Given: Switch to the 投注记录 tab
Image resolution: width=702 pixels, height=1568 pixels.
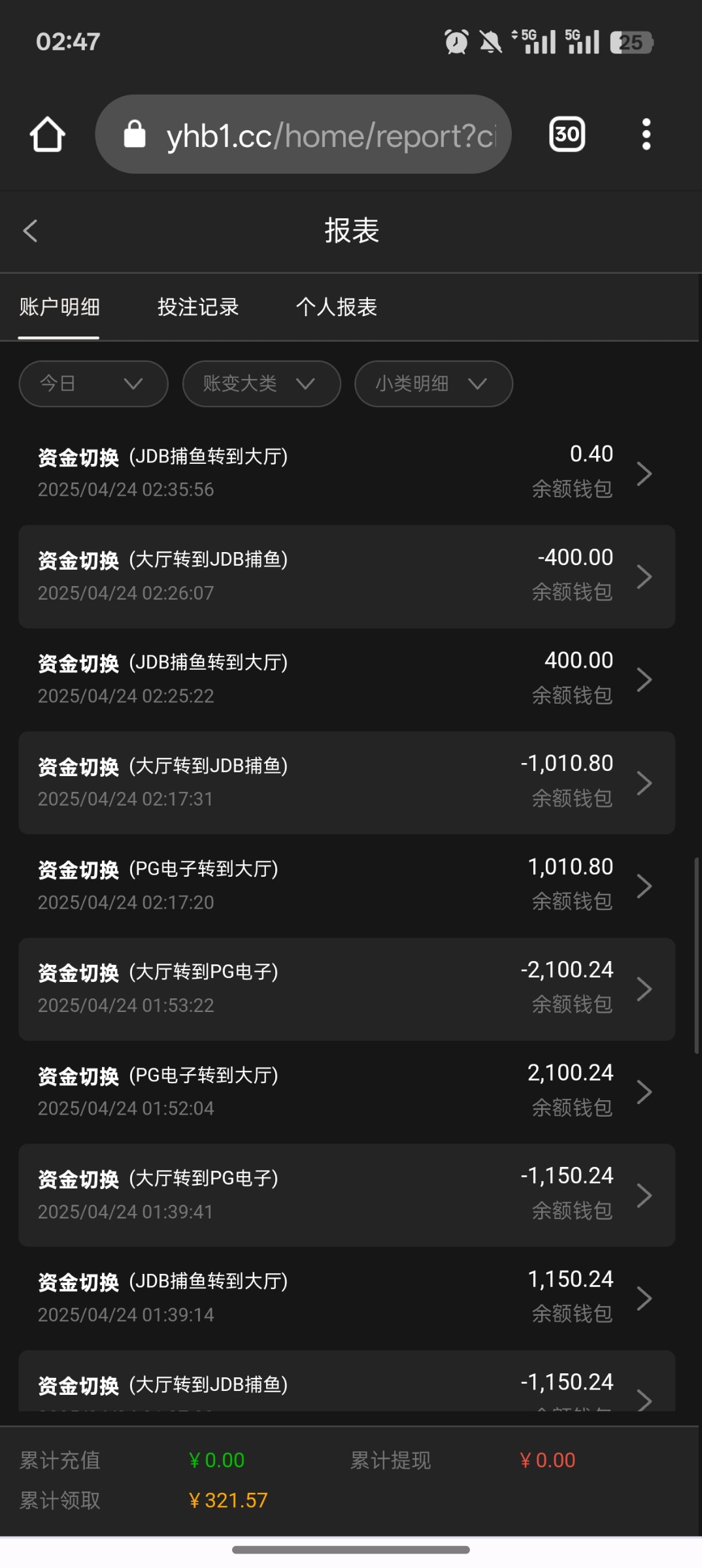Looking at the screenshot, I should click(x=198, y=307).
